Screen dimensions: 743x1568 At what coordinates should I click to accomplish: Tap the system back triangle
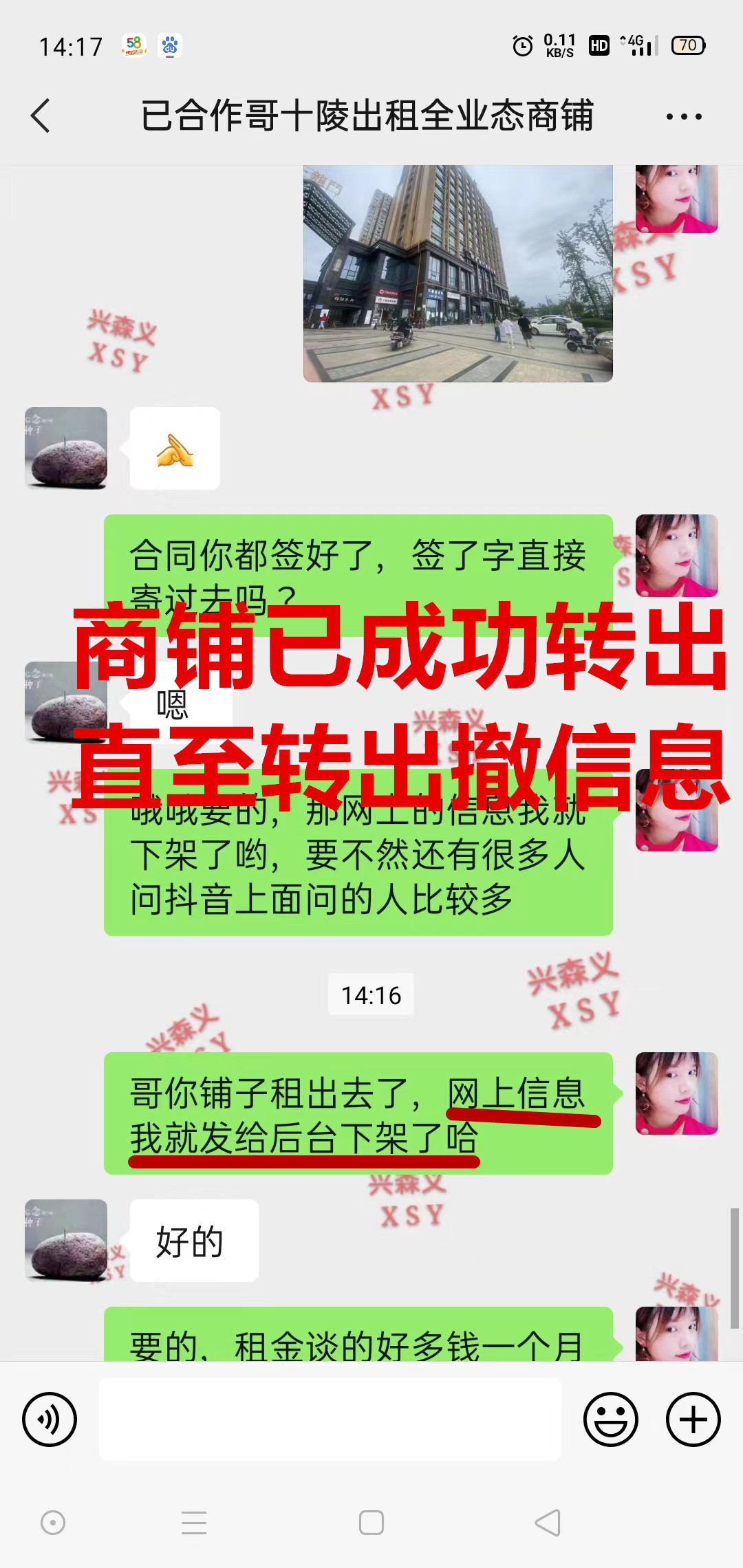point(548,1523)
